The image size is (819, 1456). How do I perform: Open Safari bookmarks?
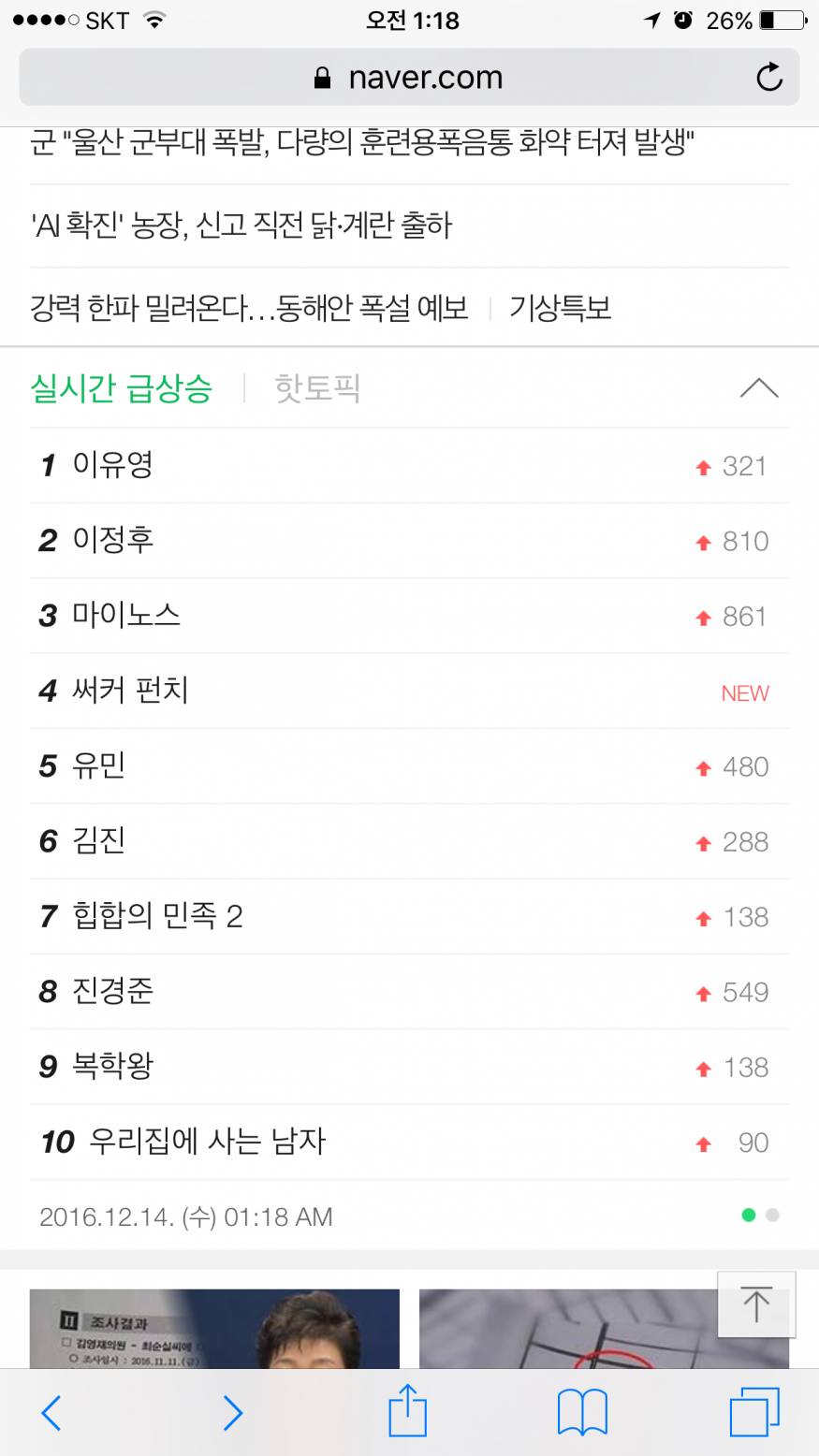[581, 1412]
